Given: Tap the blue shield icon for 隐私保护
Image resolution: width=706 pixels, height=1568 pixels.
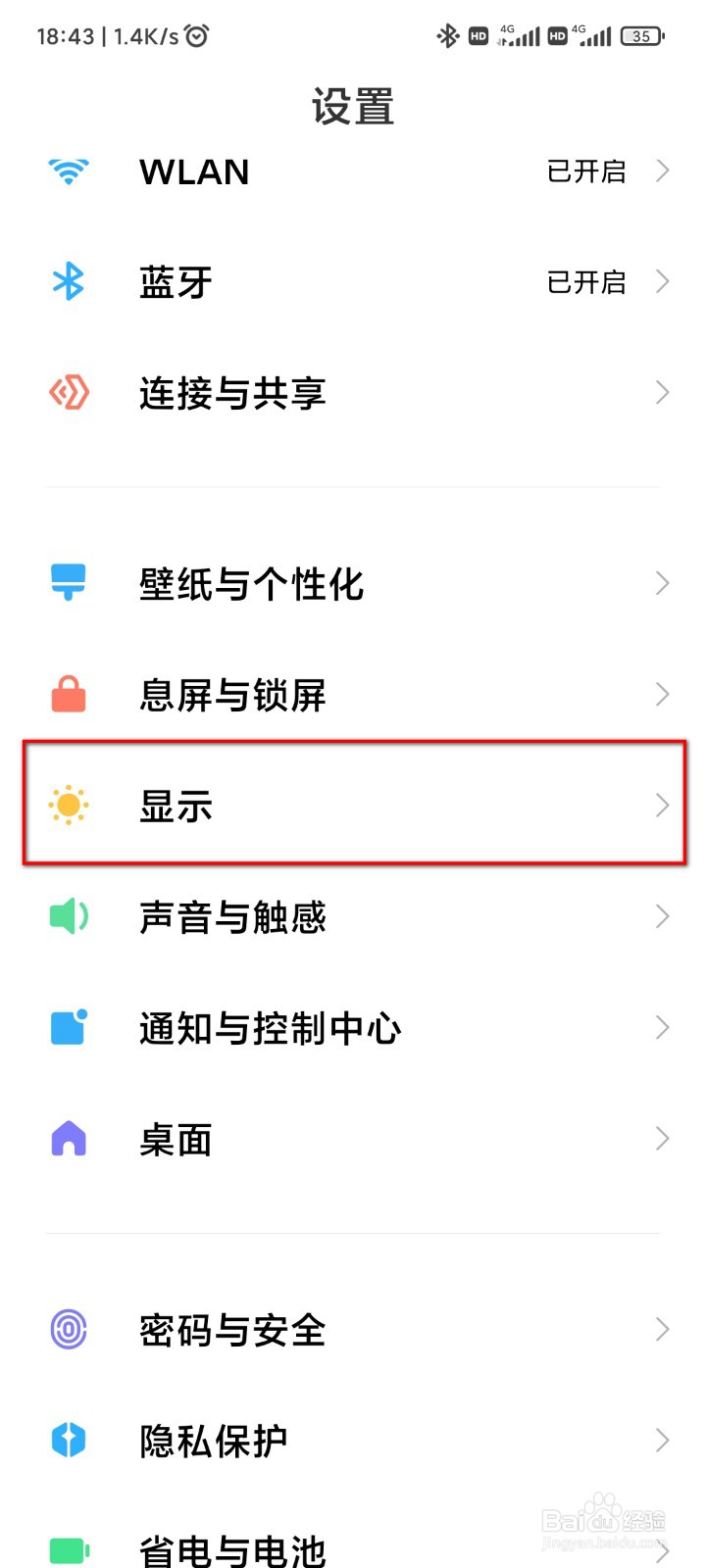Looking at the screenshot, I should click(x=68, y=1441).
